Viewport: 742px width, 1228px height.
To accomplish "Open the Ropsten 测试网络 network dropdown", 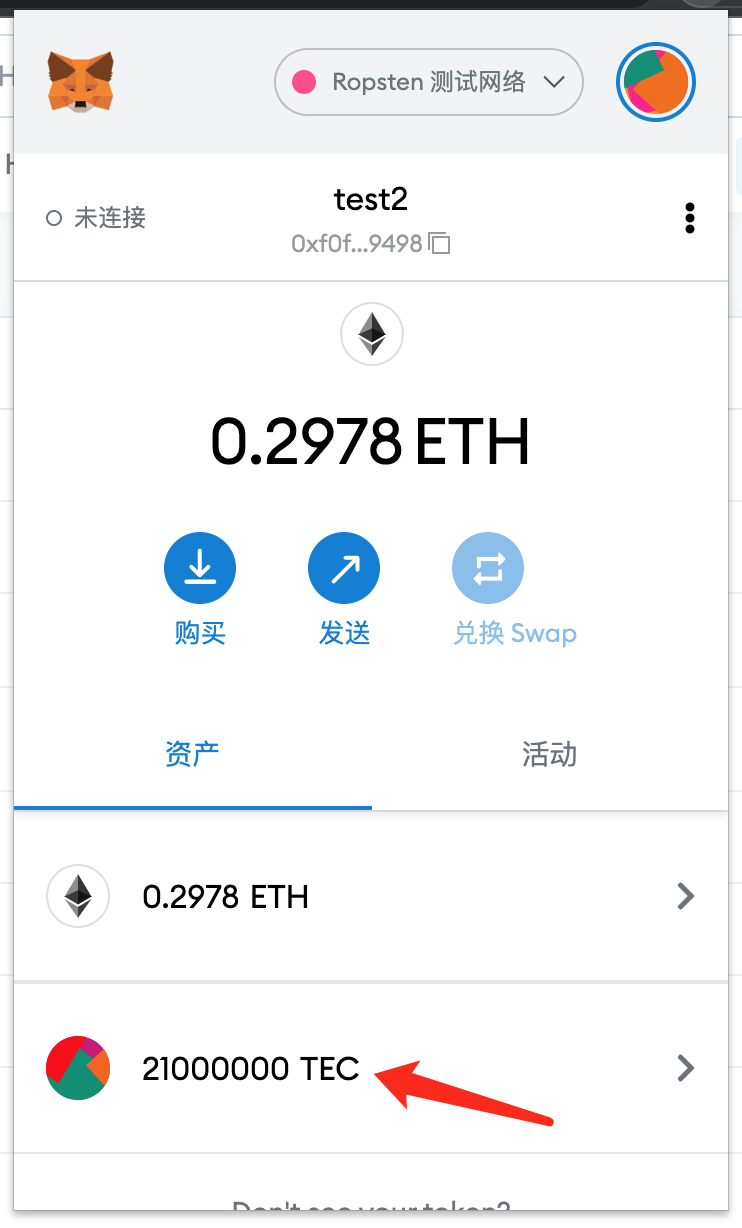I will (x=428, y=82).
